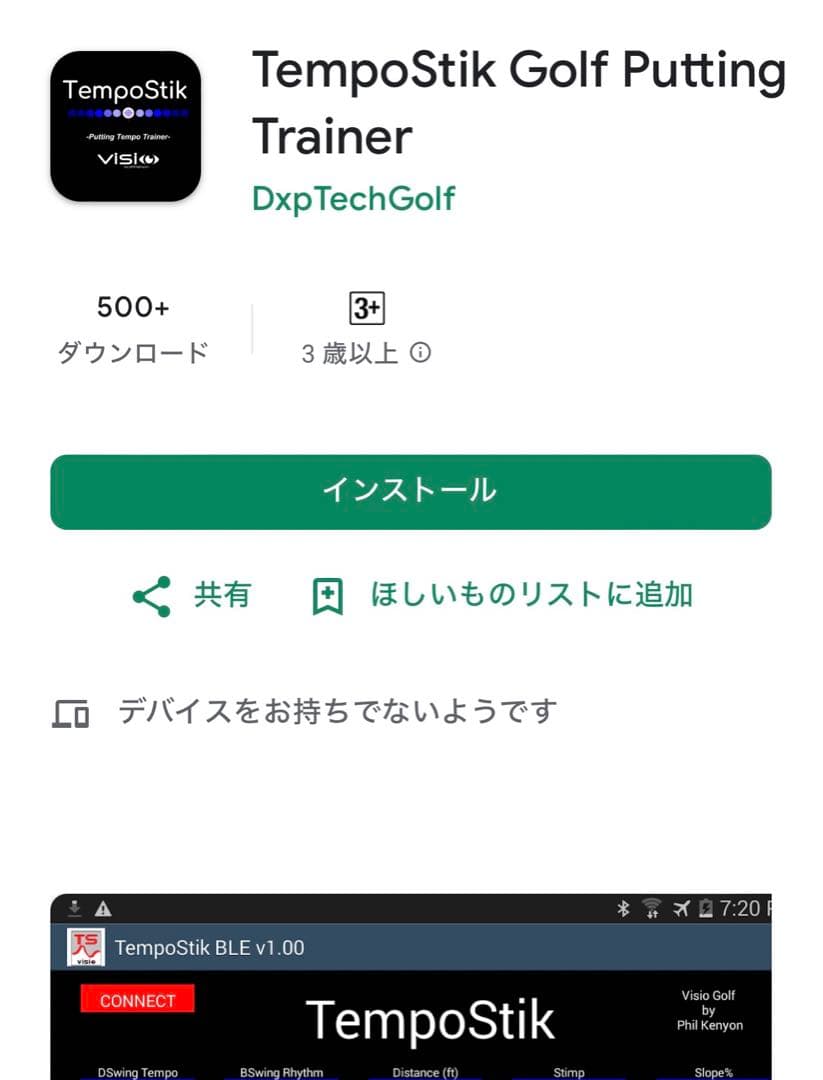Tap the TempoStik app icon thumbnail
Screen dimensions: 823x1080
click(124, 126)
